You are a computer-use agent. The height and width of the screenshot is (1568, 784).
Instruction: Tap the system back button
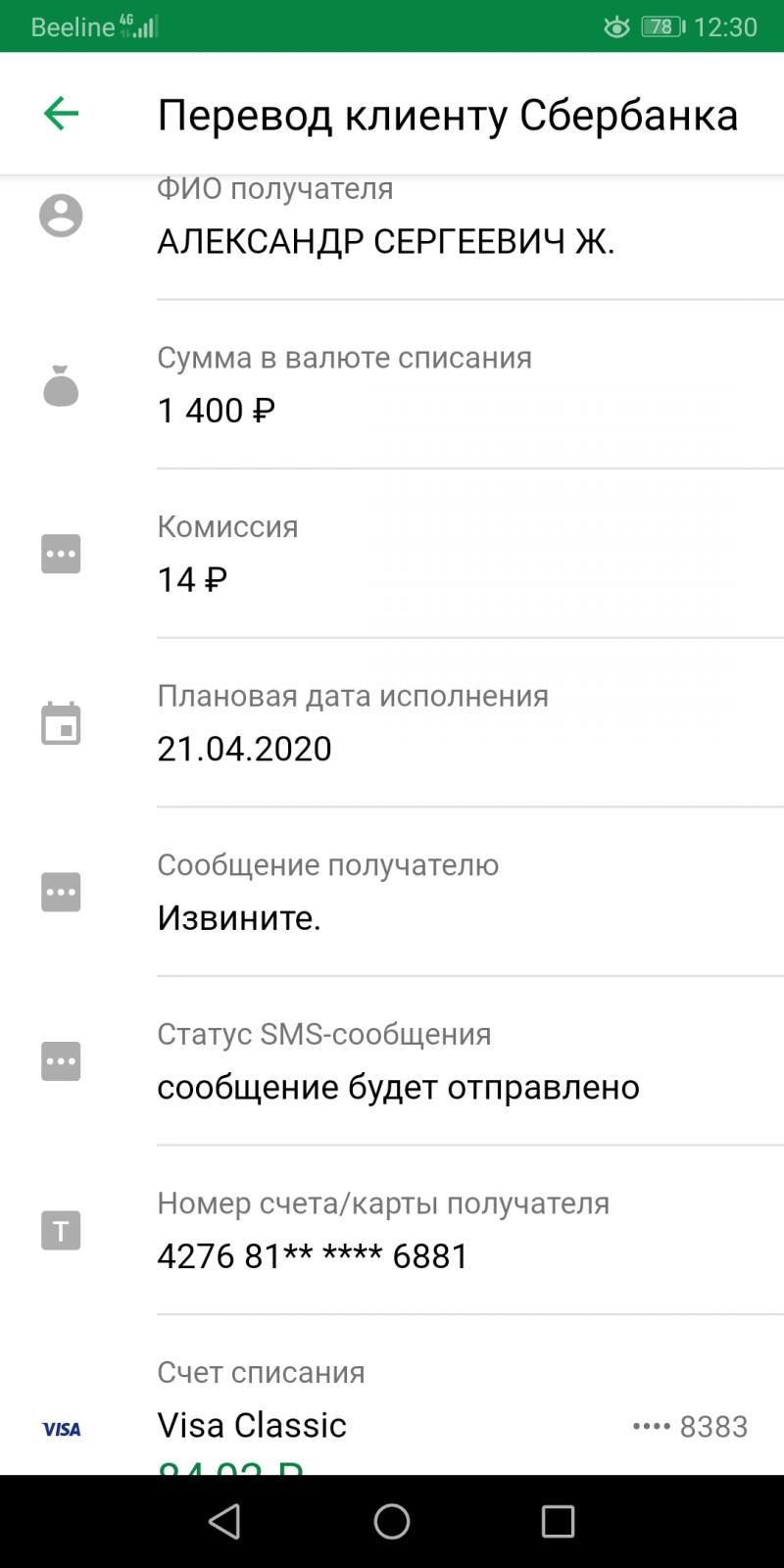pyautogui.click(x=224, y=1521)
